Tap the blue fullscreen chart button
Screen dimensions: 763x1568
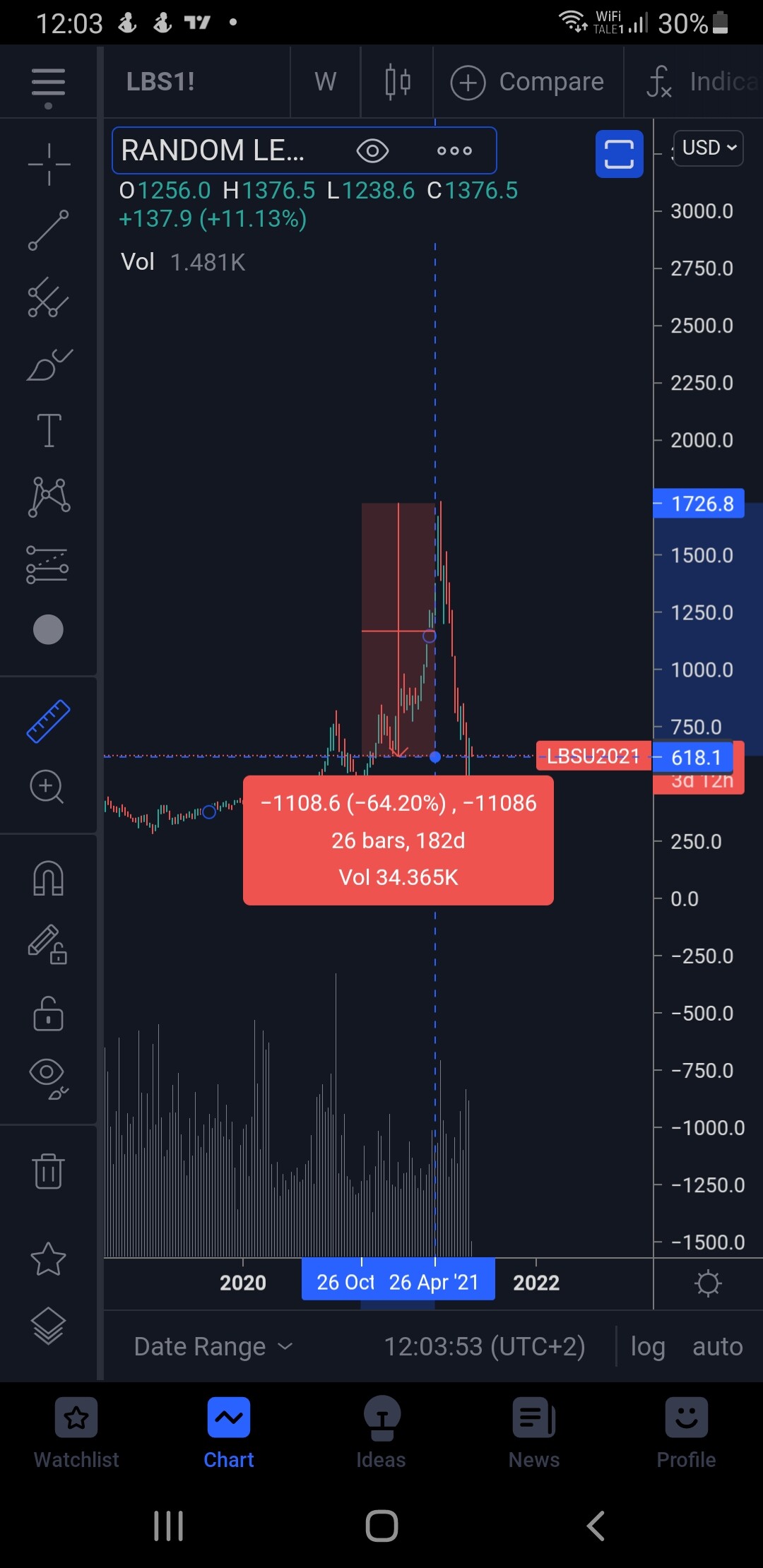[x=619, y=154]
